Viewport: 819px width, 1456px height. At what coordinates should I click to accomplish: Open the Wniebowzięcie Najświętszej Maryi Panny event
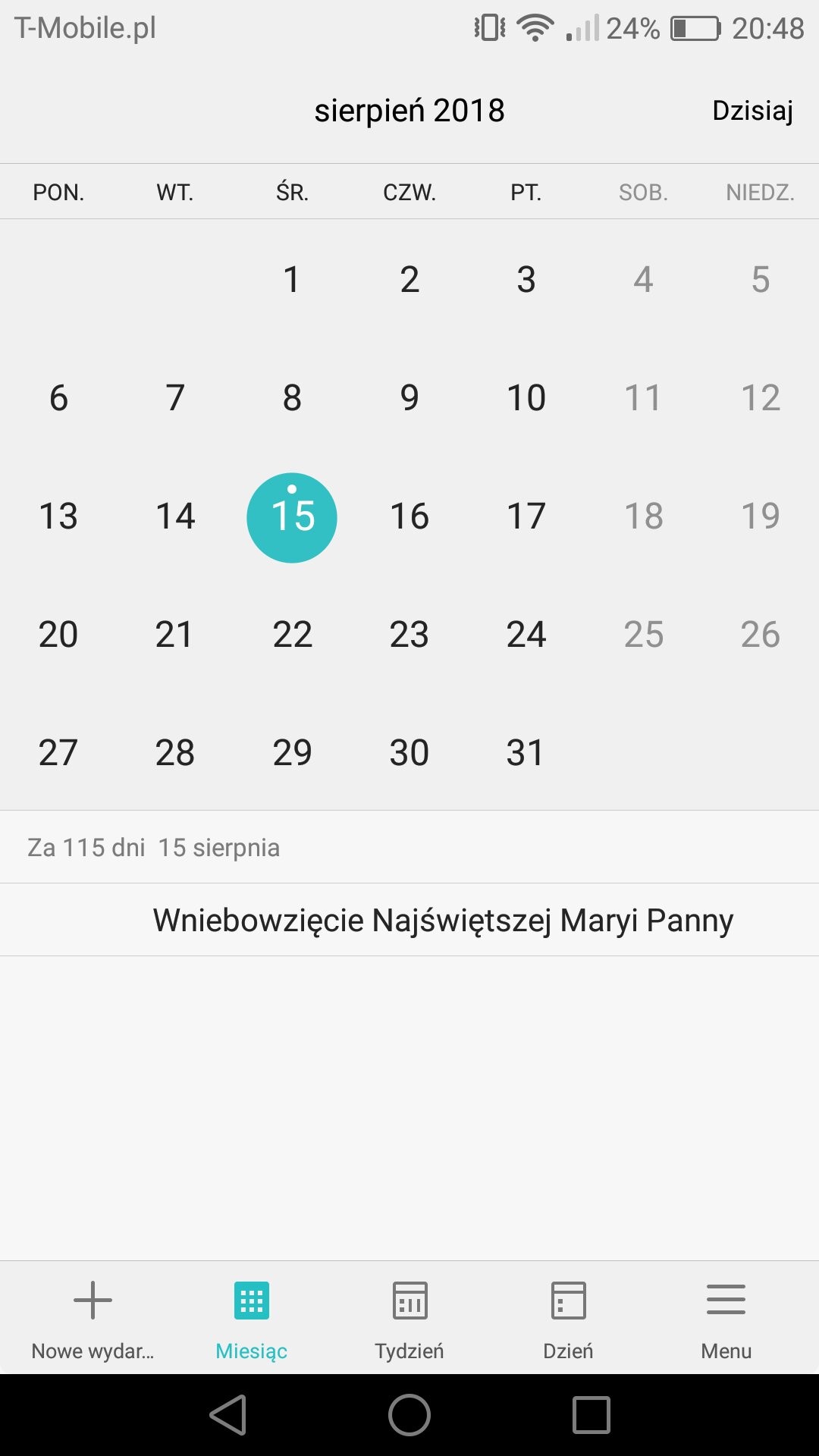pyautogui.click(x=443, y=920)
